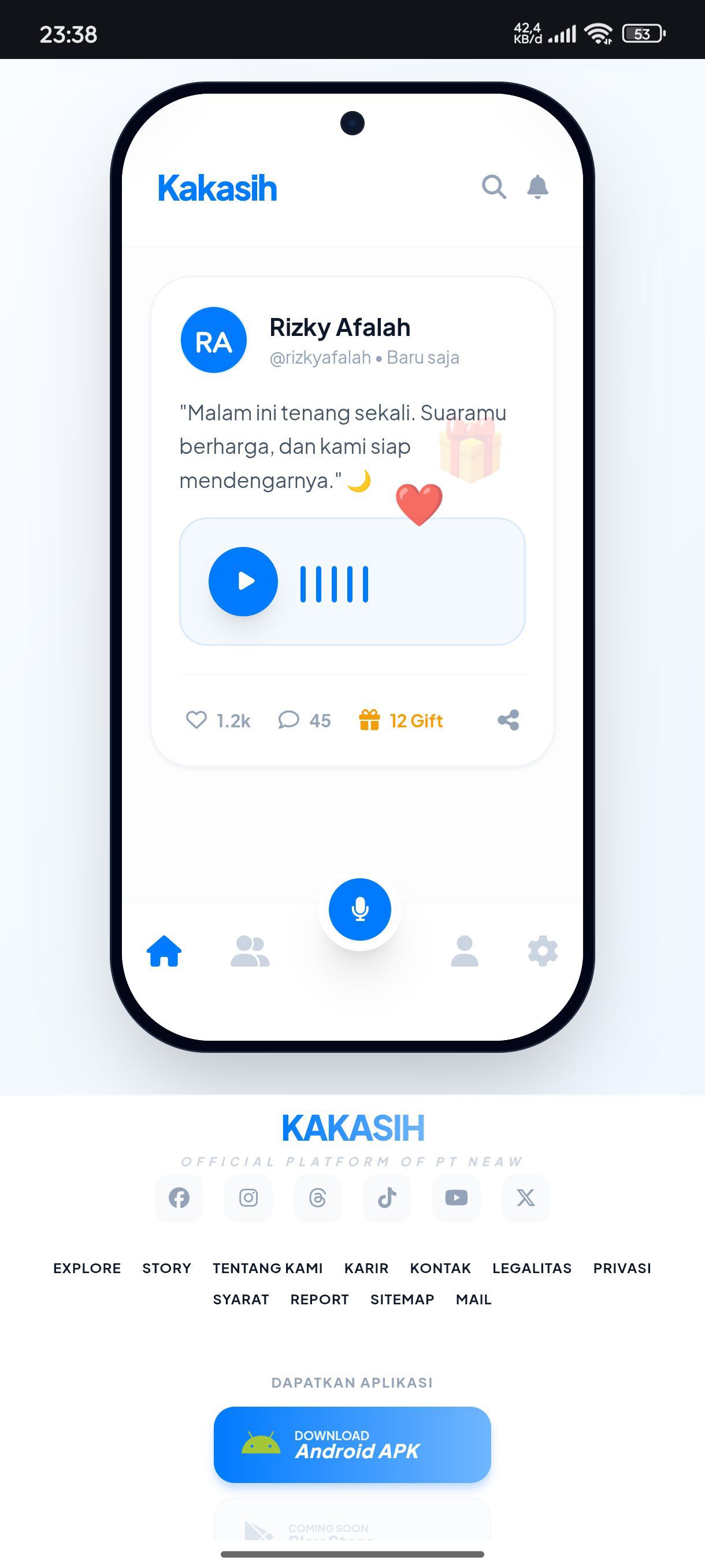Open the SYARAT terms link
Image resolution: width=705 pixels, height=1568 pixels.
tap(241, 1299)
